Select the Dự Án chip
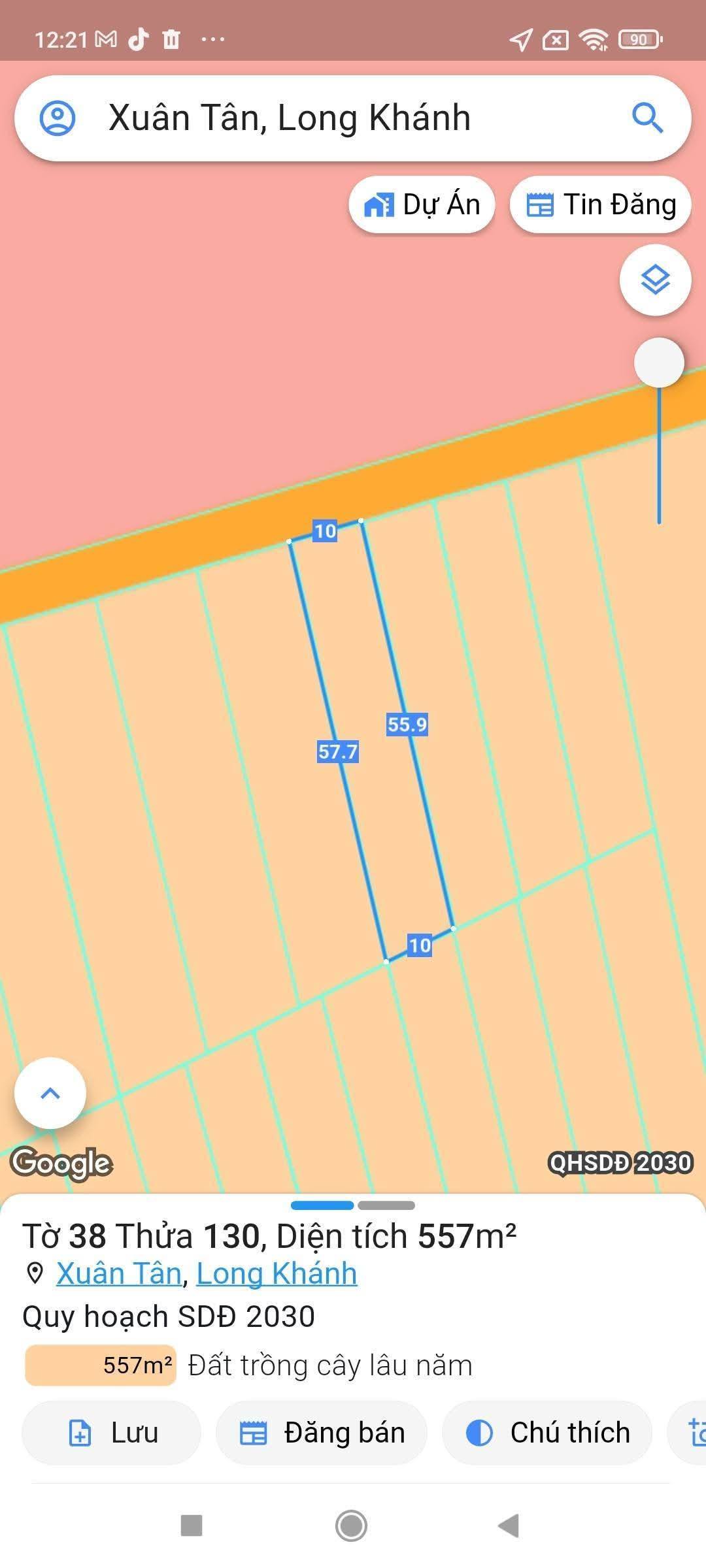The width and height of the screenshot is (706, 1568). (x=422, y=204)
